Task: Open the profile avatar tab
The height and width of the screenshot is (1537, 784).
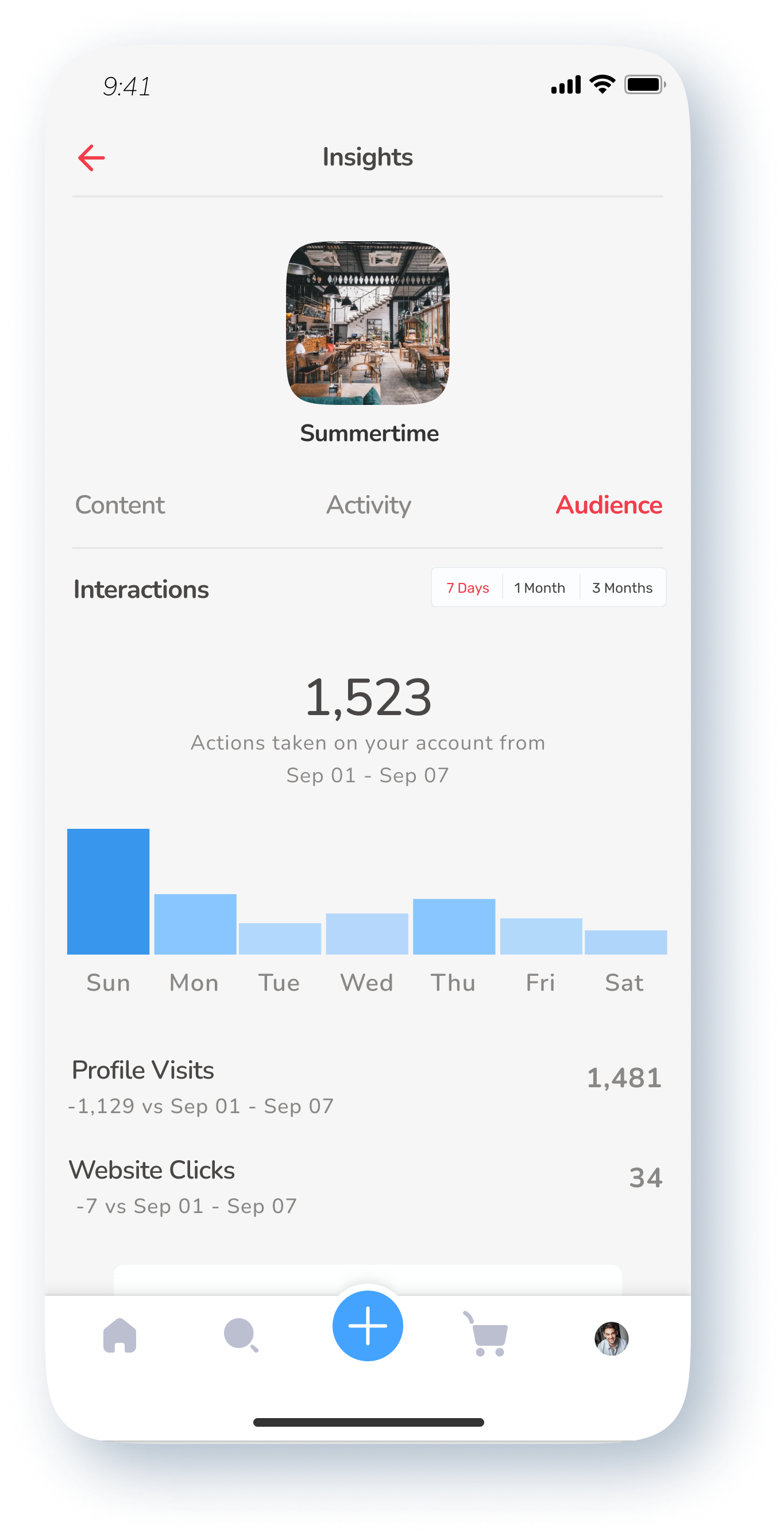Action: click(611, 1338)
